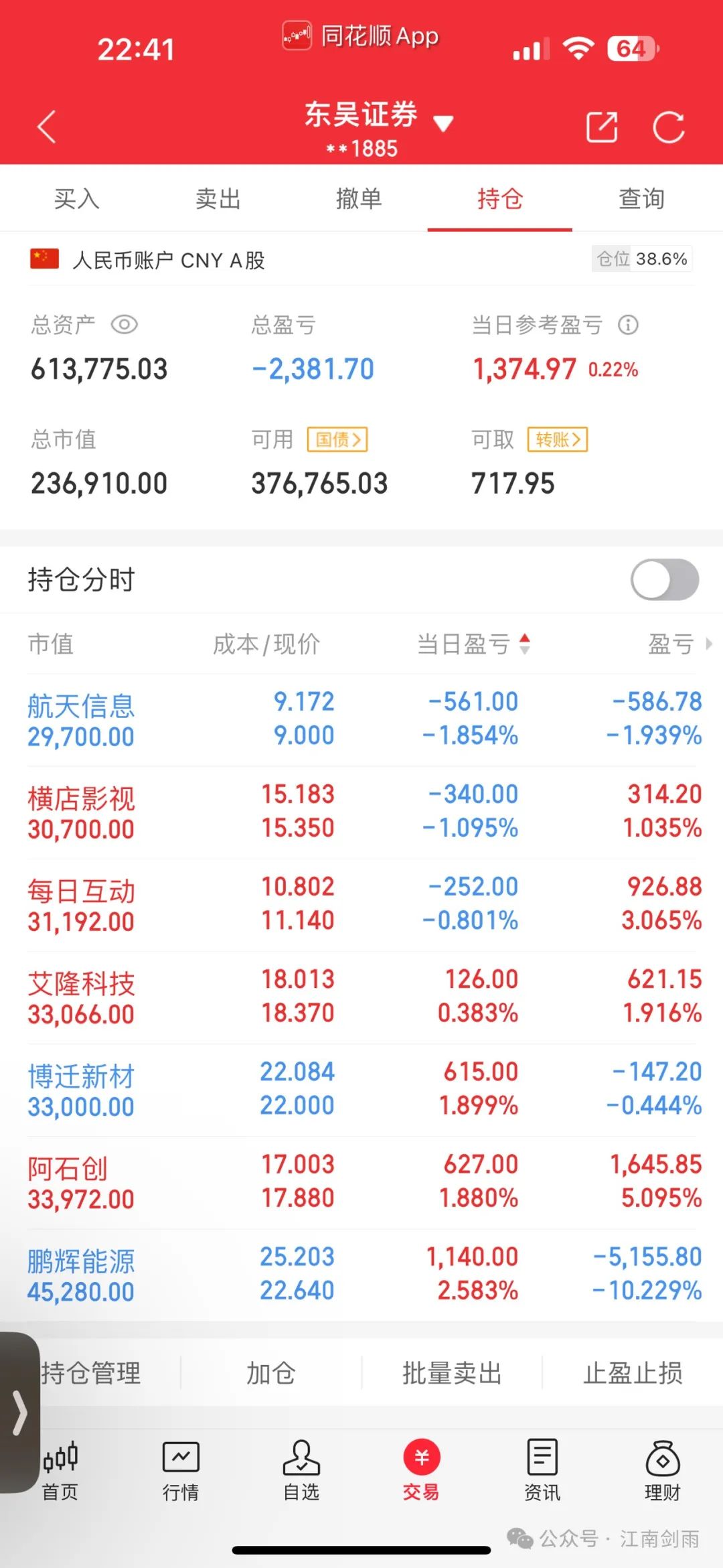Image resolution: width=723 pixels, height=1568 pixels.
Task: Go to the 行情 bottom tab
Action: pyautogui.click(x=181, y=1471)
